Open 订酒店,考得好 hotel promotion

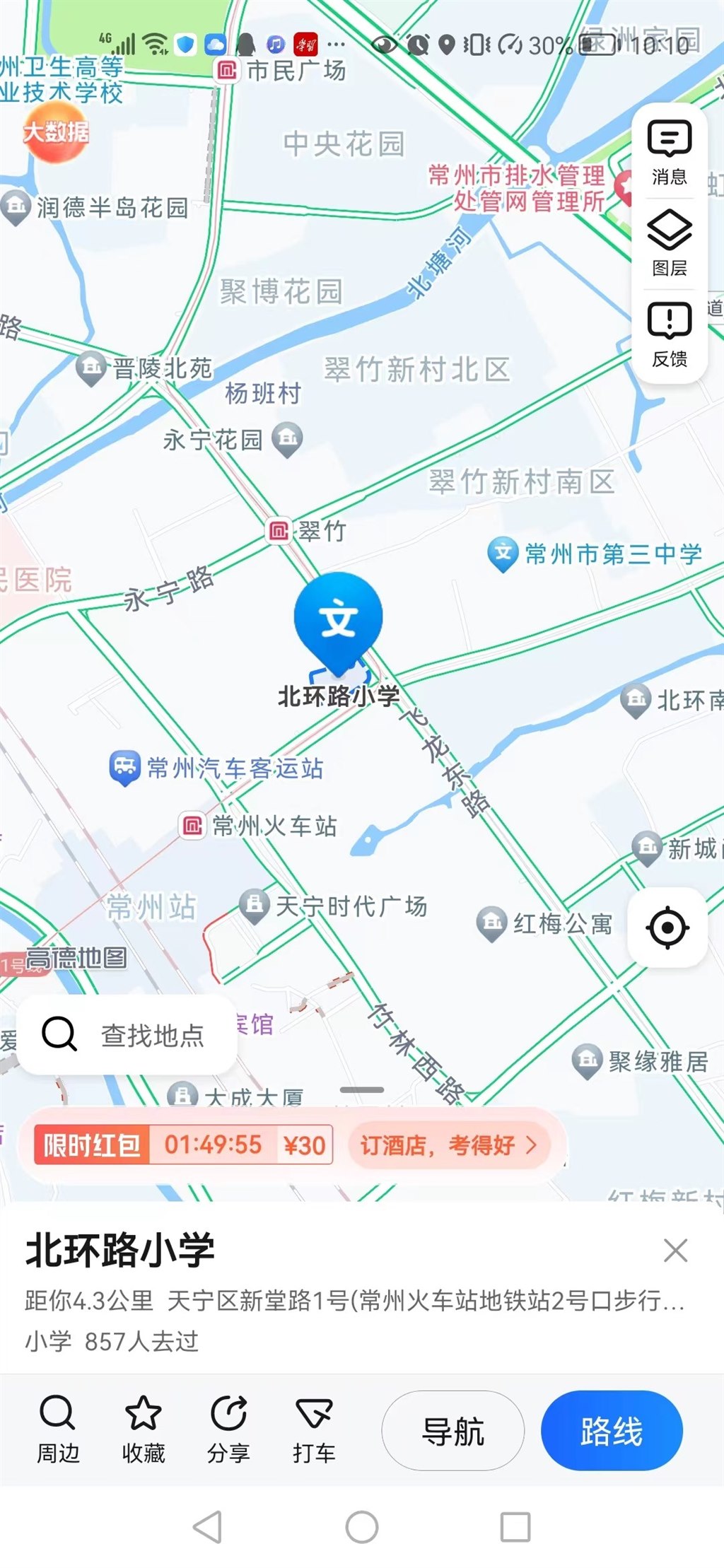pyautogui.click(x=448, y=1145)
